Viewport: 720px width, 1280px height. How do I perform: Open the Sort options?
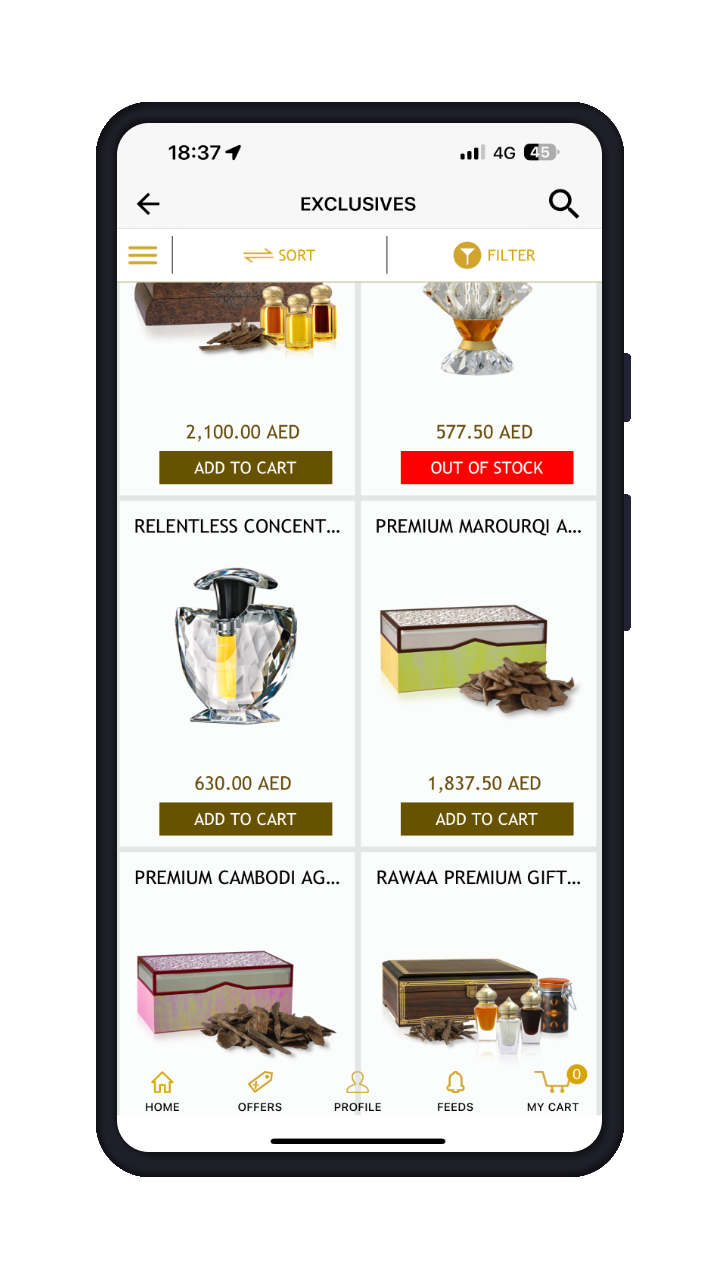pyautogui.click(x=279, y=255)
